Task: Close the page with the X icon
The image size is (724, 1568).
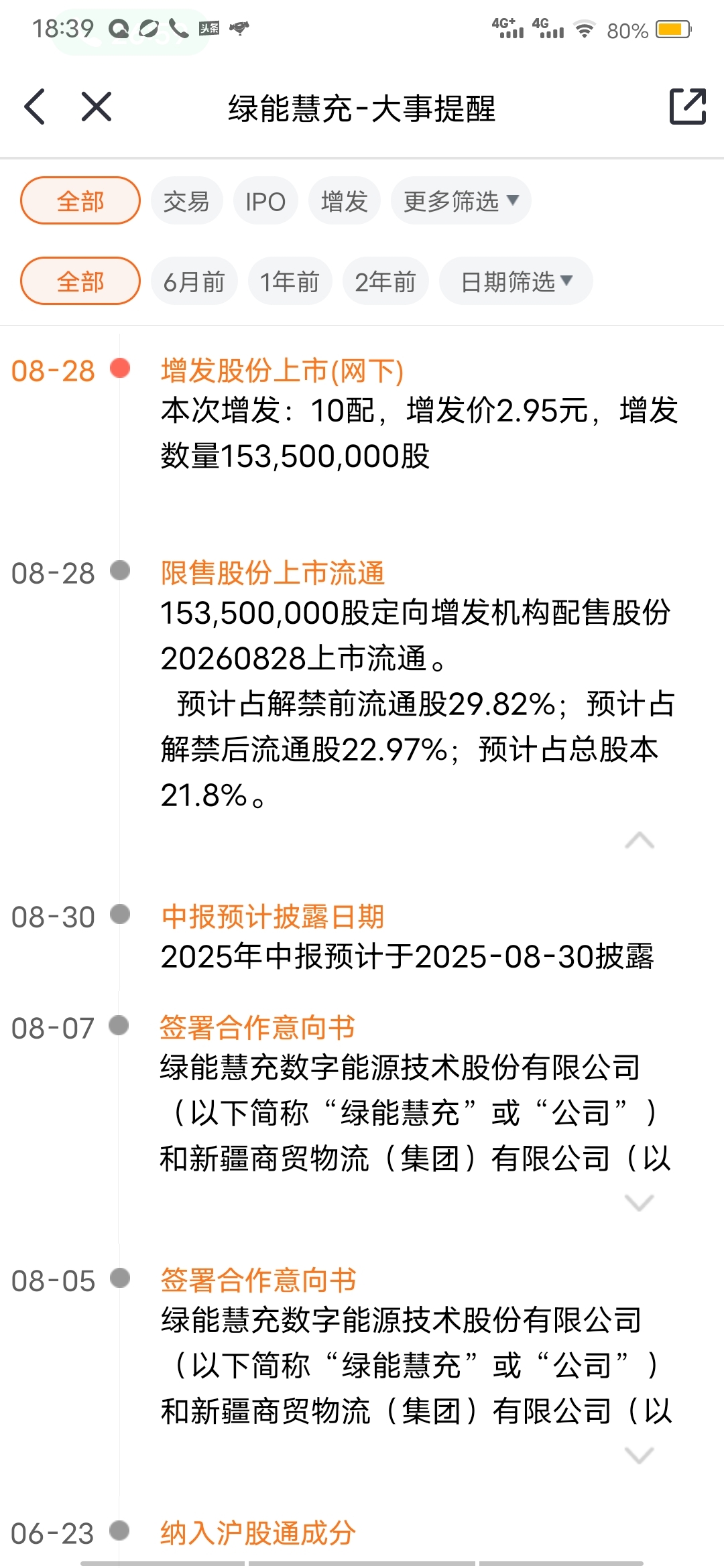Action: pos(97,107)
